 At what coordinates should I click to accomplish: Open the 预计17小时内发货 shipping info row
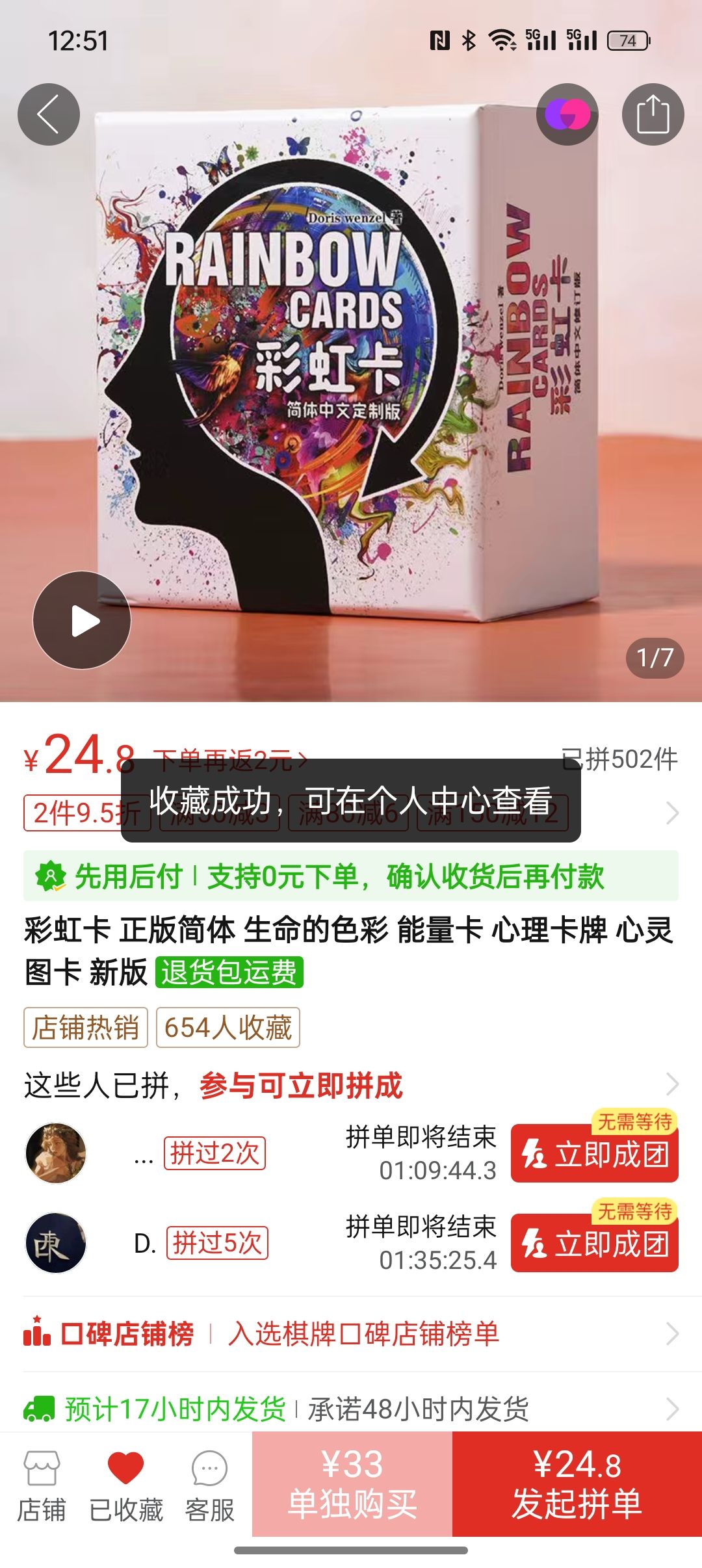click(351, 1409)
